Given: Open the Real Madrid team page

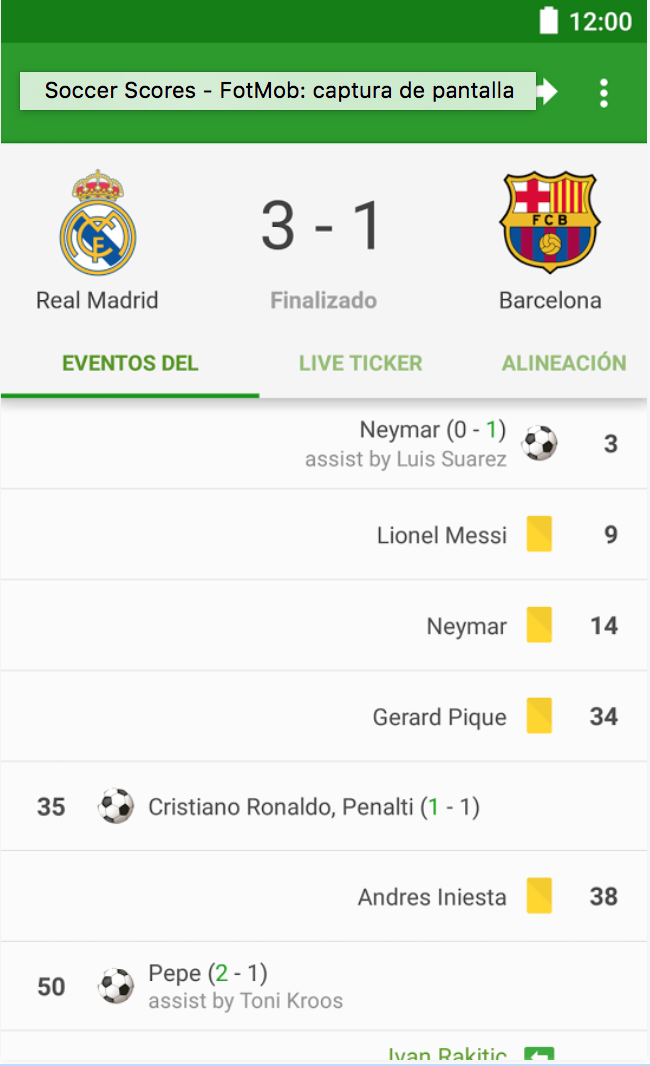Looking at the screenshot, I should click(97, 240).
